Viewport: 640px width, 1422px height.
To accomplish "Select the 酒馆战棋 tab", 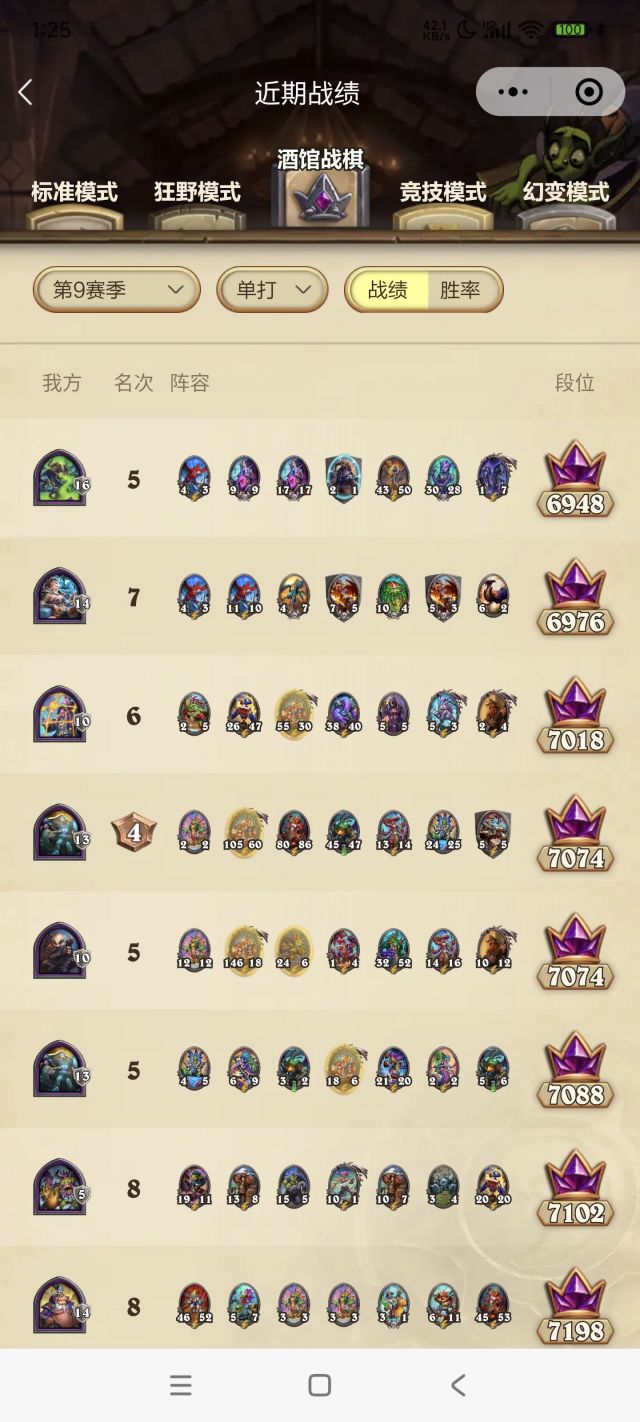I will (x=320, y=185).
